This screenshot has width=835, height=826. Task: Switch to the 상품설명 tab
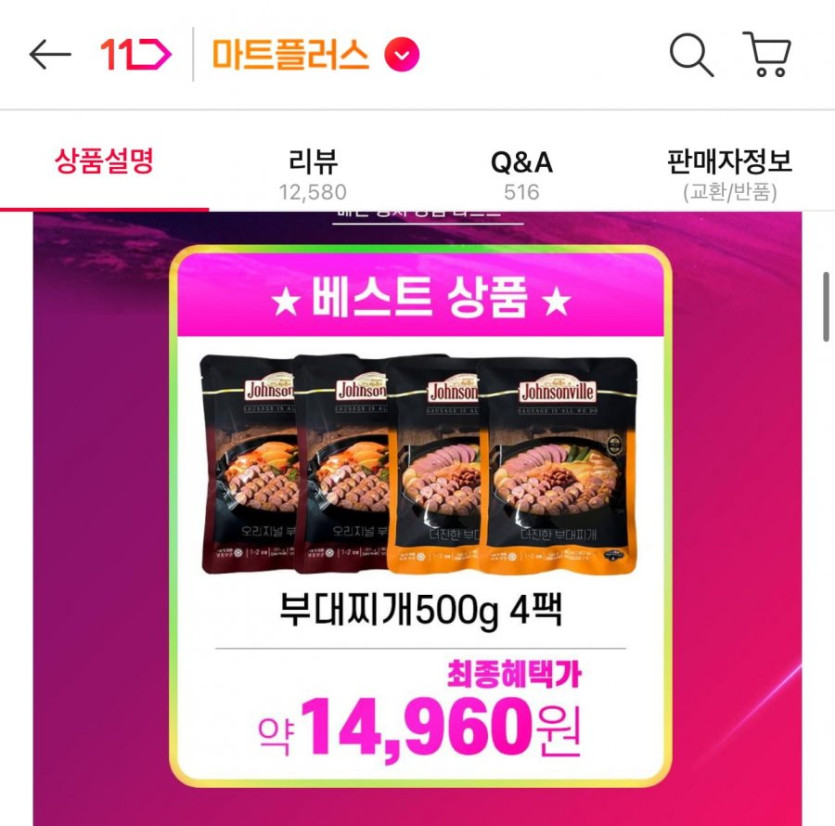104,163
